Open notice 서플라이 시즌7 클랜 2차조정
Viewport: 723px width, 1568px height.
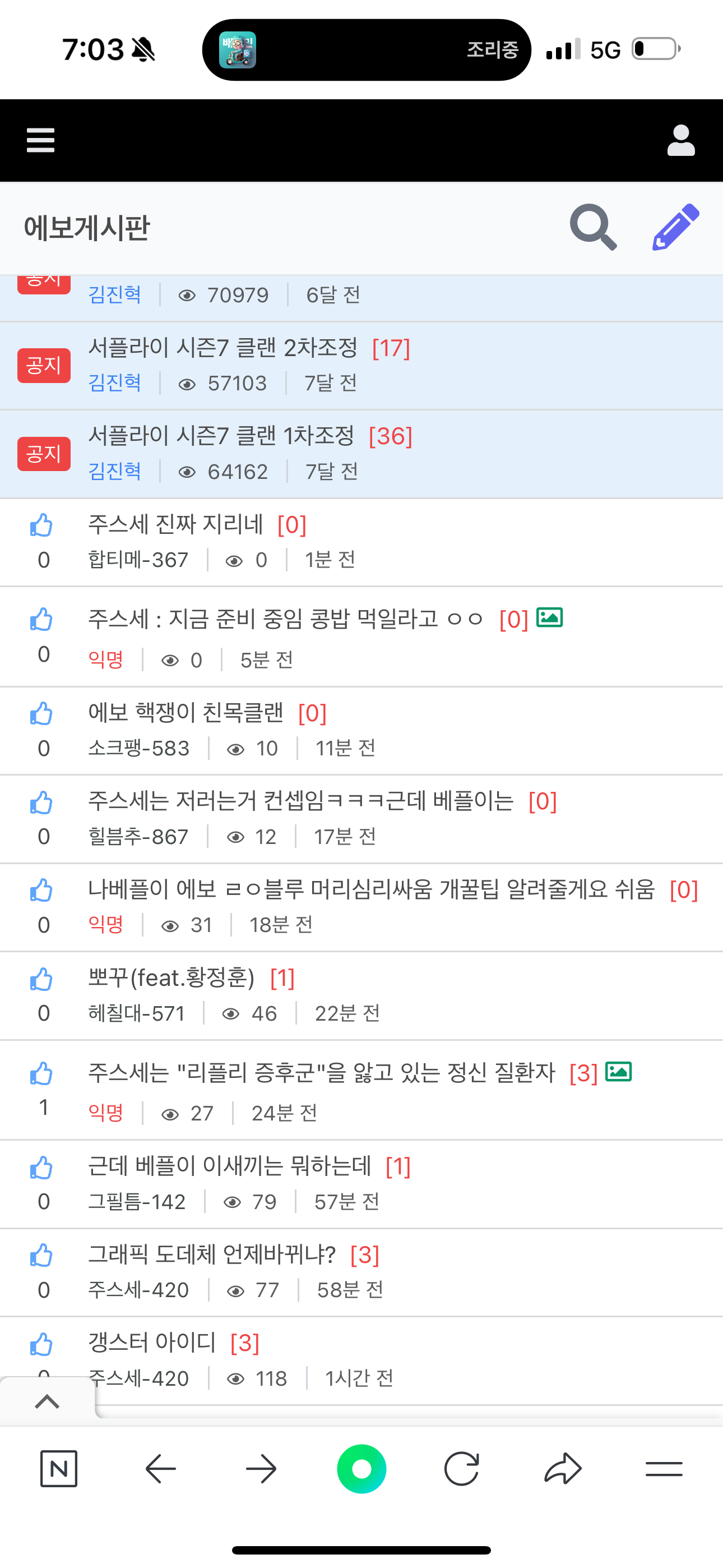(x=223, y=348)
